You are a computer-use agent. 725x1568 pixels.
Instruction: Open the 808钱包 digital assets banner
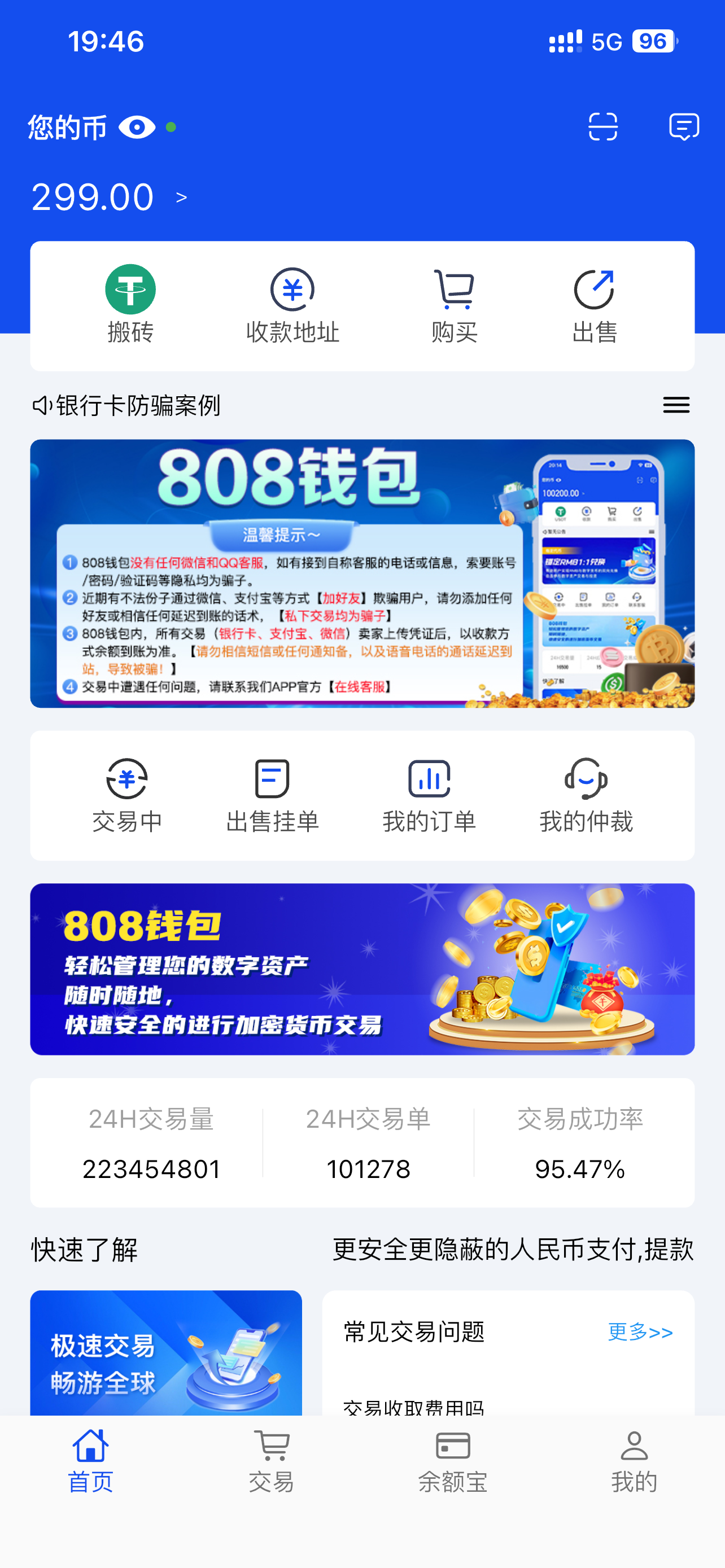click(x=362, y=969)
